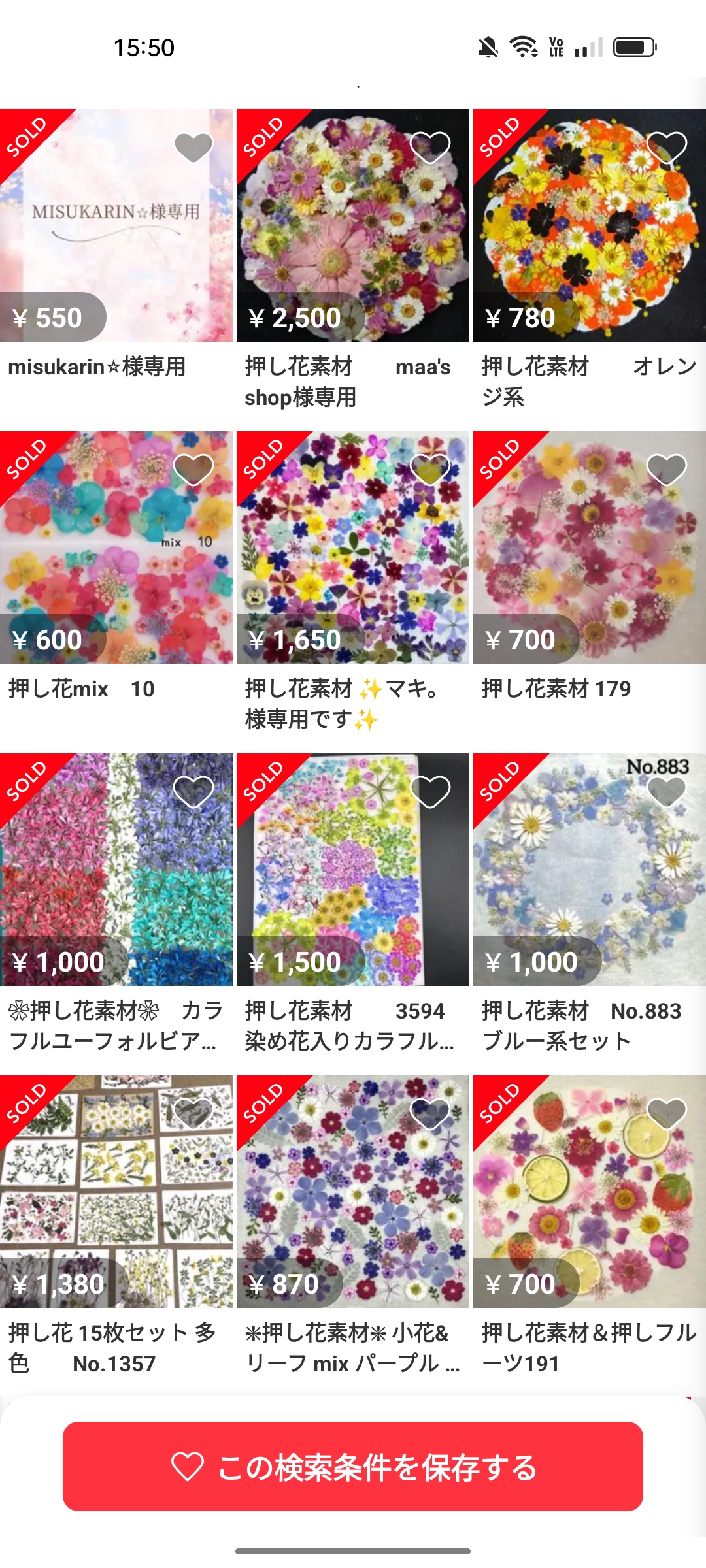The image size is (706, 1568).
Task: Open the 小花&リーフ mix パープル listing
Action: click(x=353, y=1192)
